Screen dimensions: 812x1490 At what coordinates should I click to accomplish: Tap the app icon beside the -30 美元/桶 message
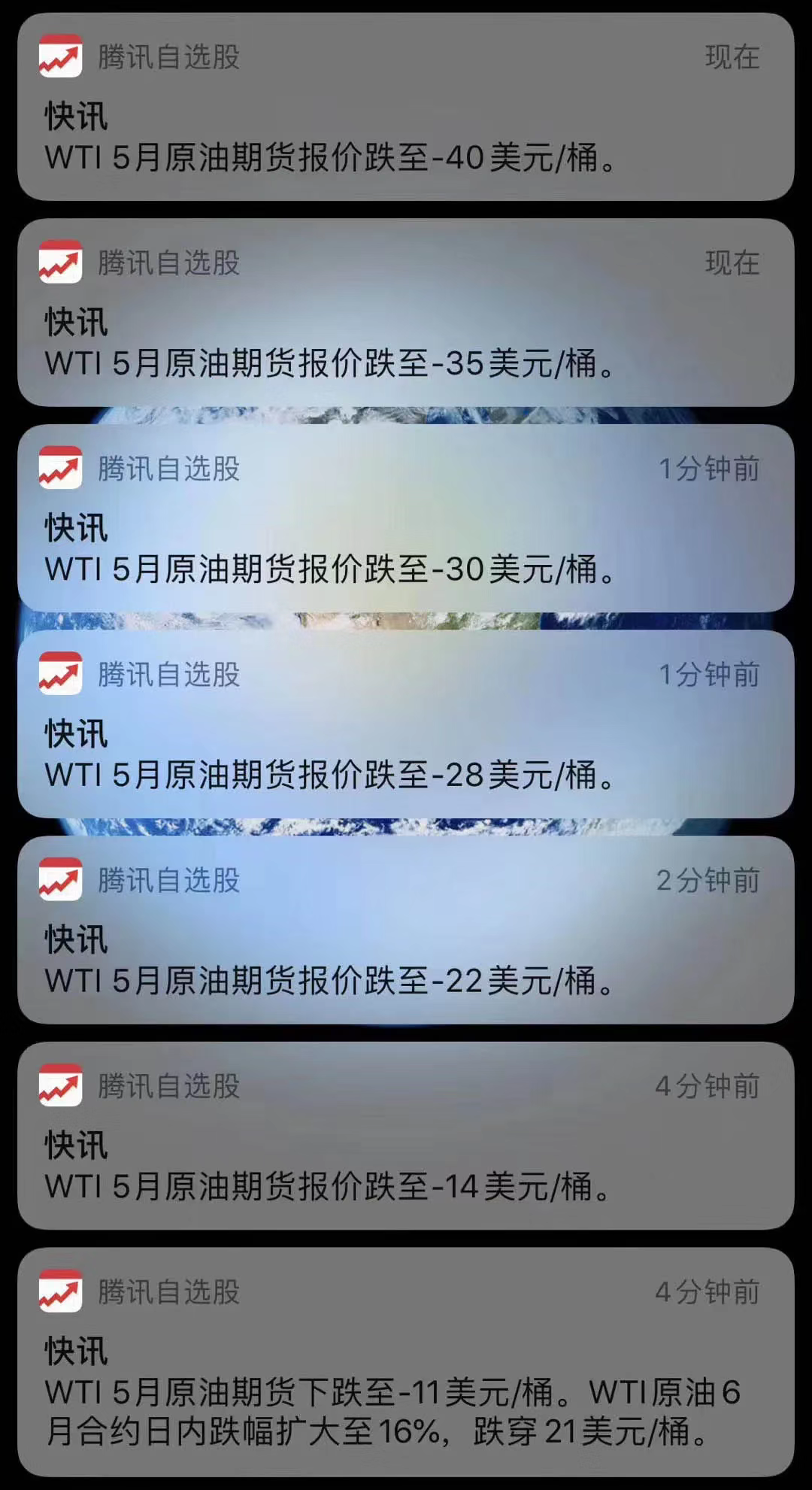point(61,466)
